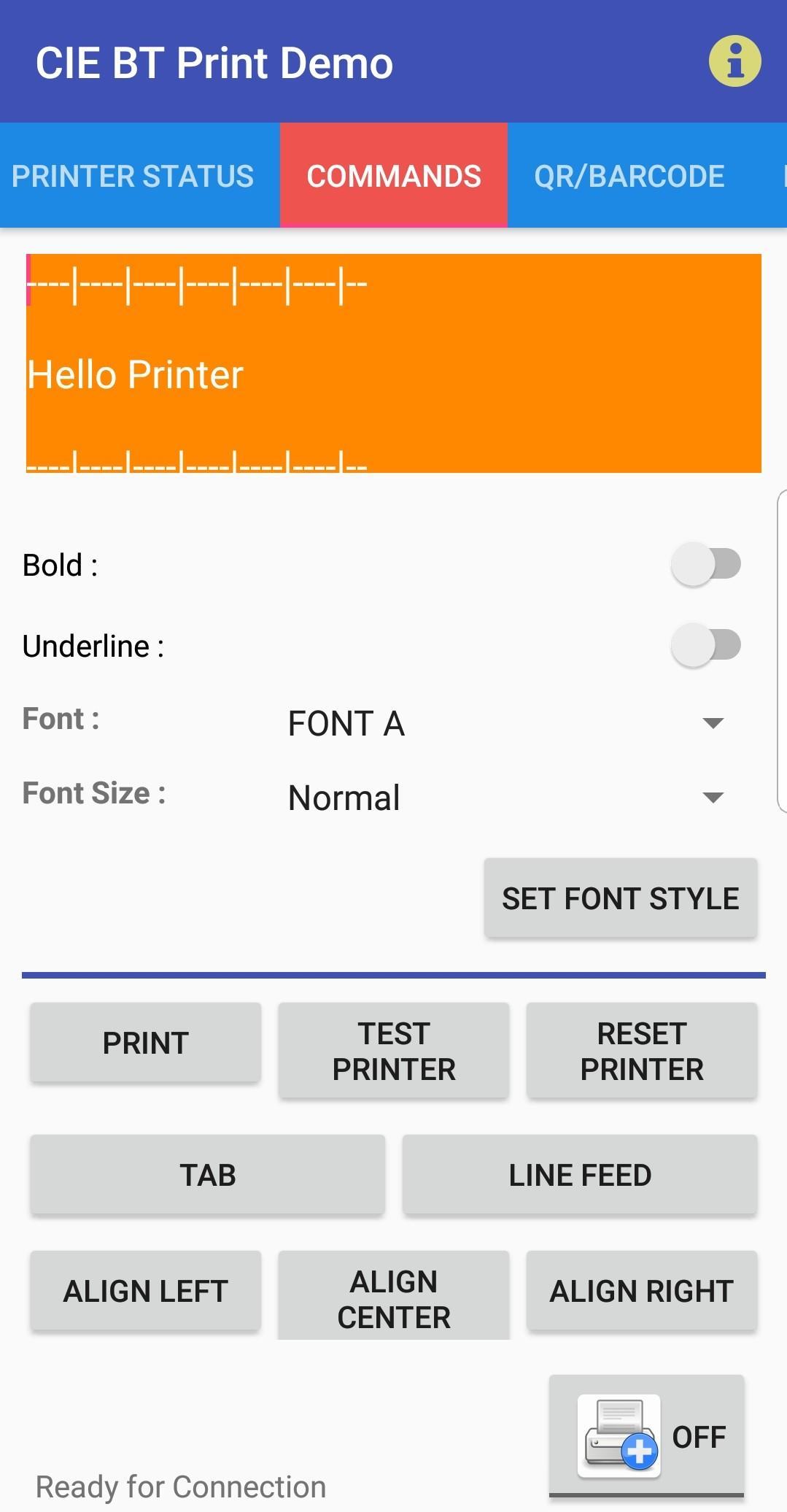
Task: Switch to the PRINTER STATUS tab
Action: pyautogui.click(x=134, y=176)
